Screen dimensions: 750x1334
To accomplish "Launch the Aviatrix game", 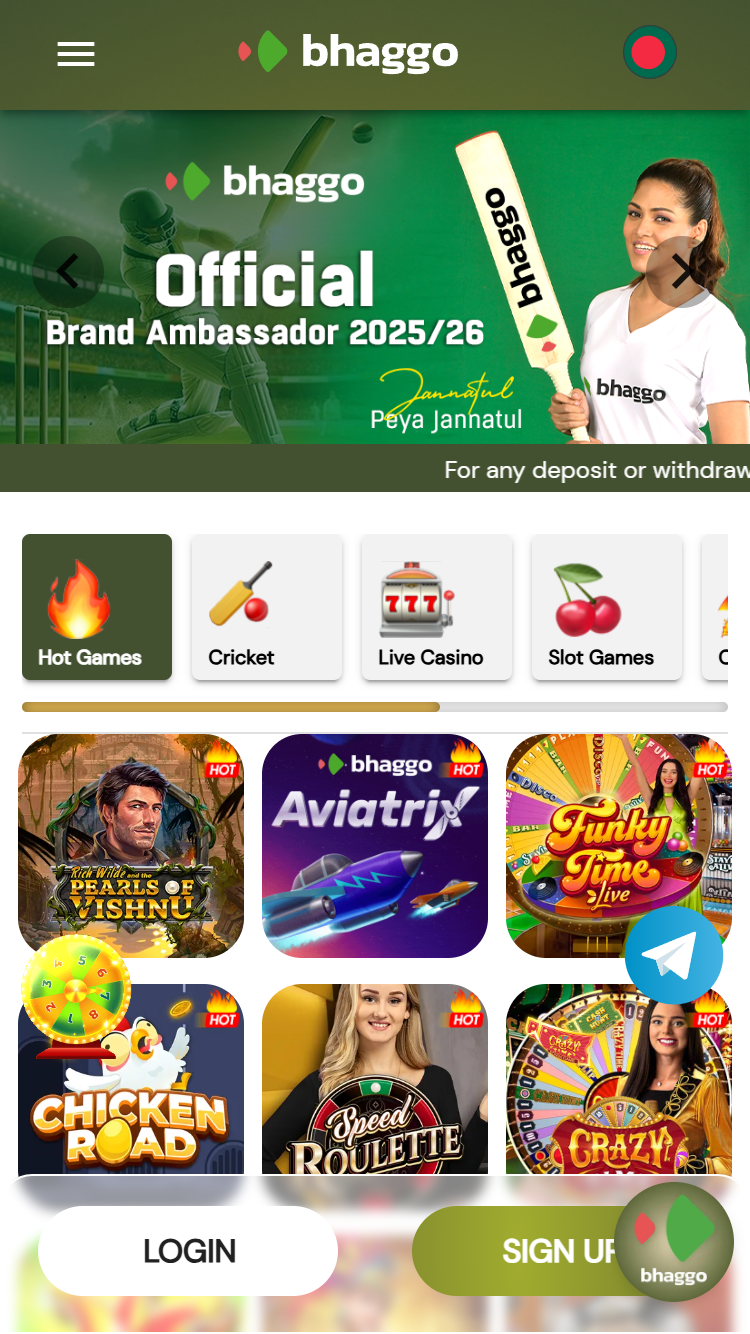I will (x=375, y=846).
